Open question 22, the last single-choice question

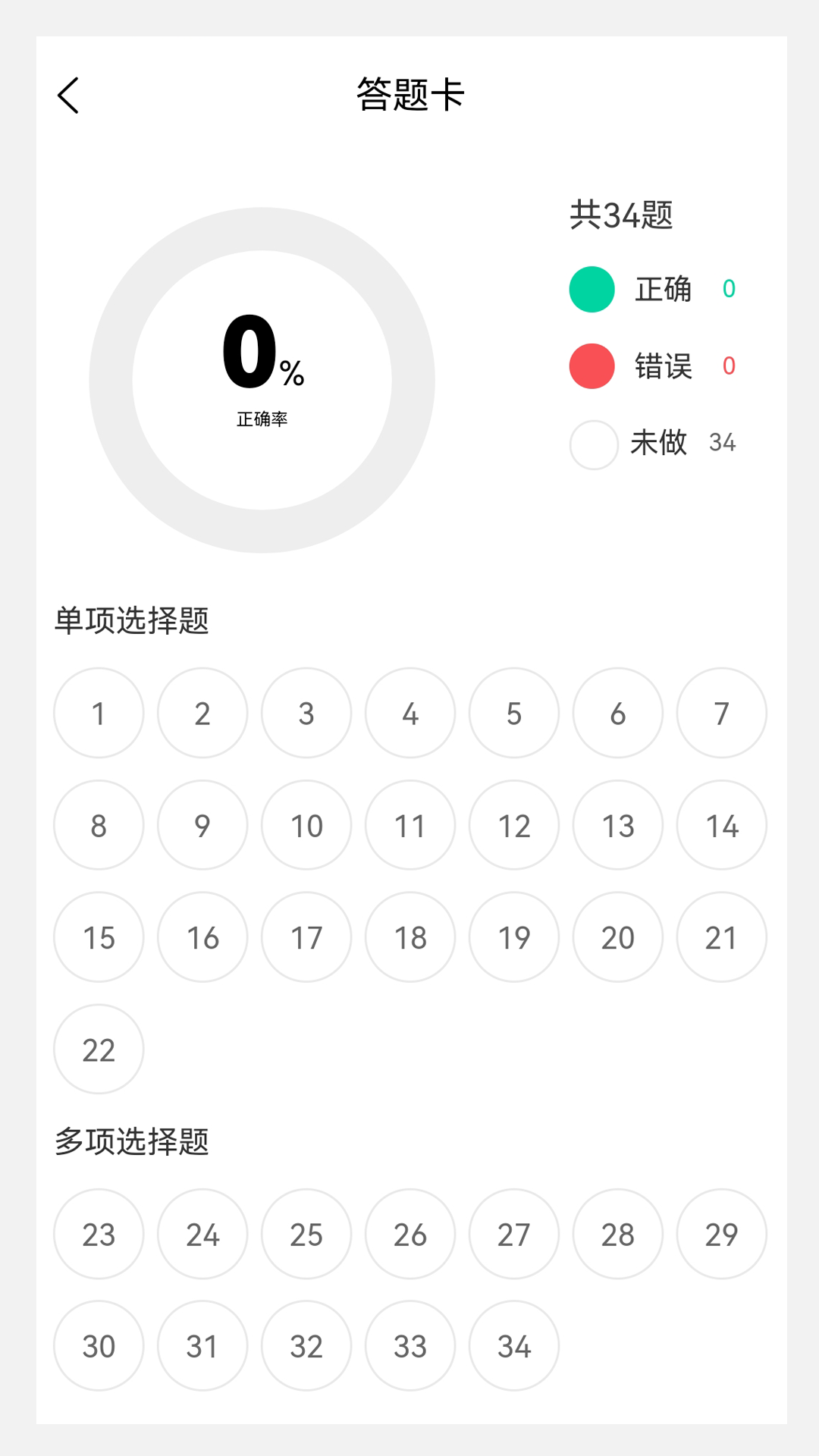[98, 1050]
